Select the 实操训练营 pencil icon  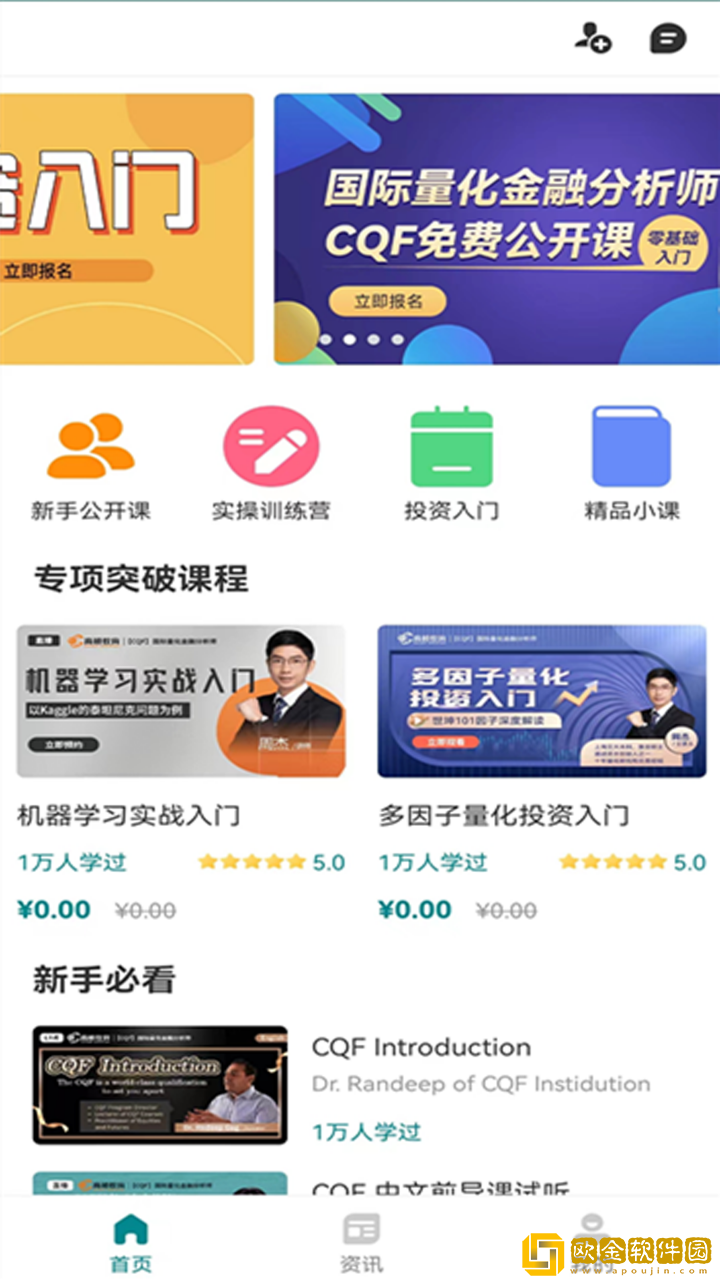(x=271, y=445)
